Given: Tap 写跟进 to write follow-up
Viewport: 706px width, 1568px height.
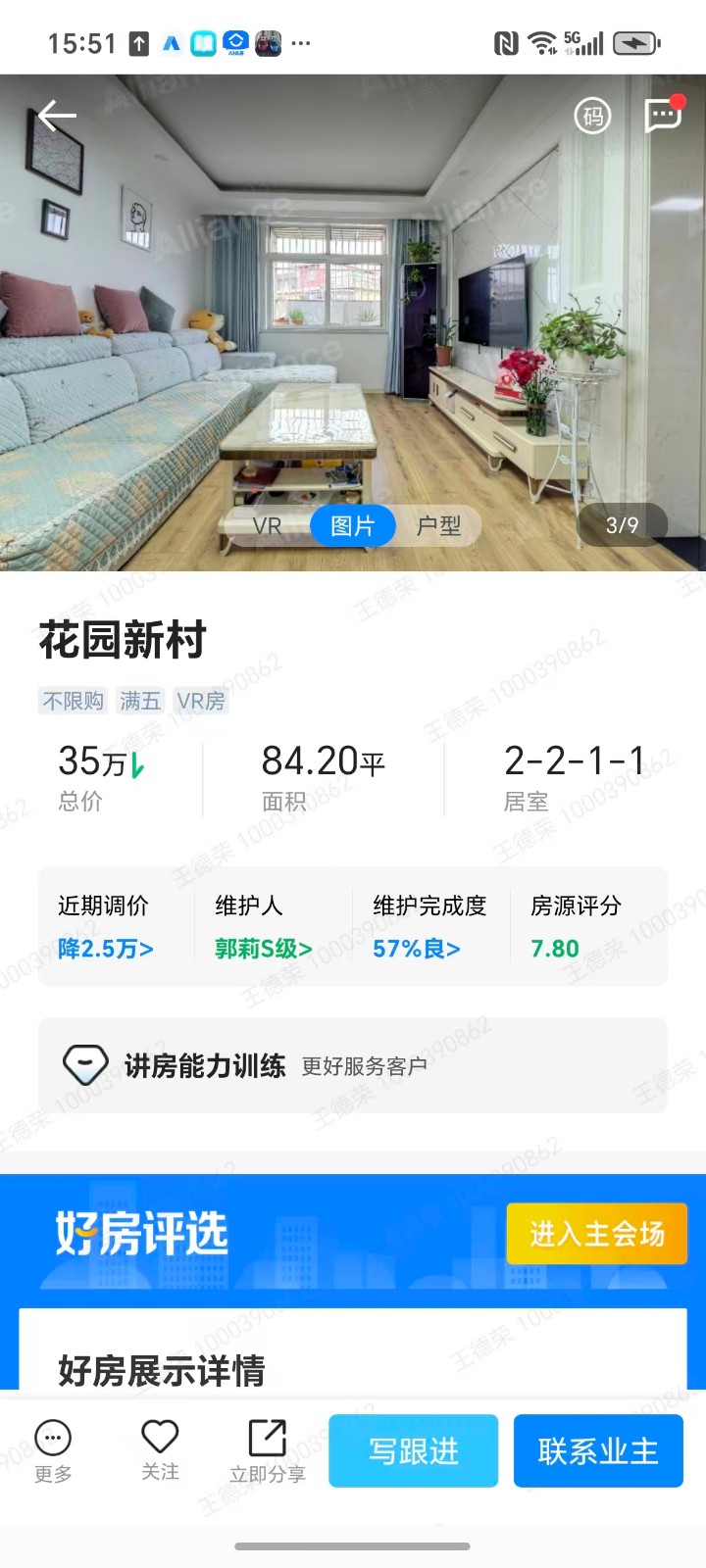Looking at the screenshot, I should [x=413, y=1450].
